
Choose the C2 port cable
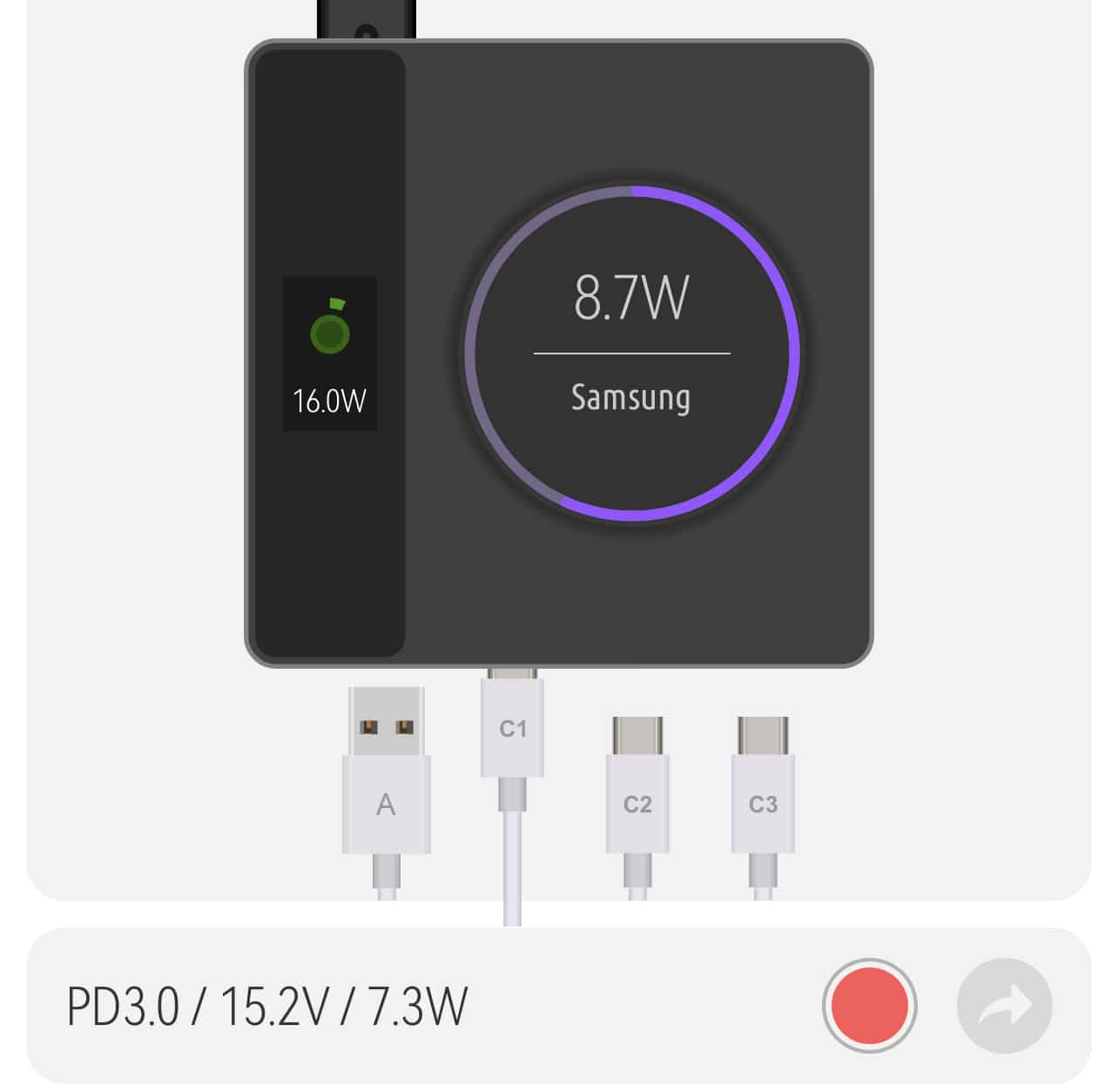[x=637, y=803]
